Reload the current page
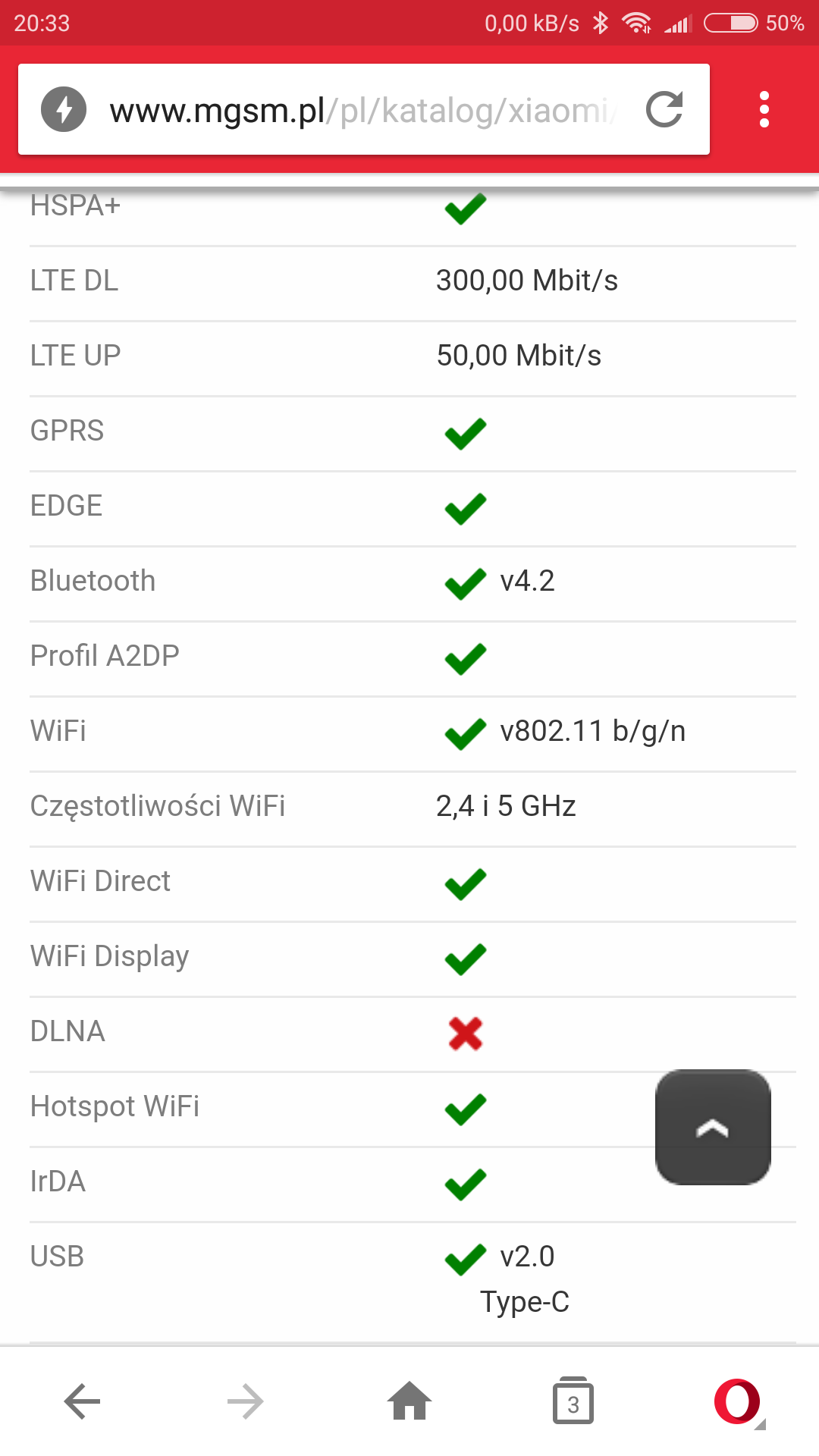 point(665,110)
